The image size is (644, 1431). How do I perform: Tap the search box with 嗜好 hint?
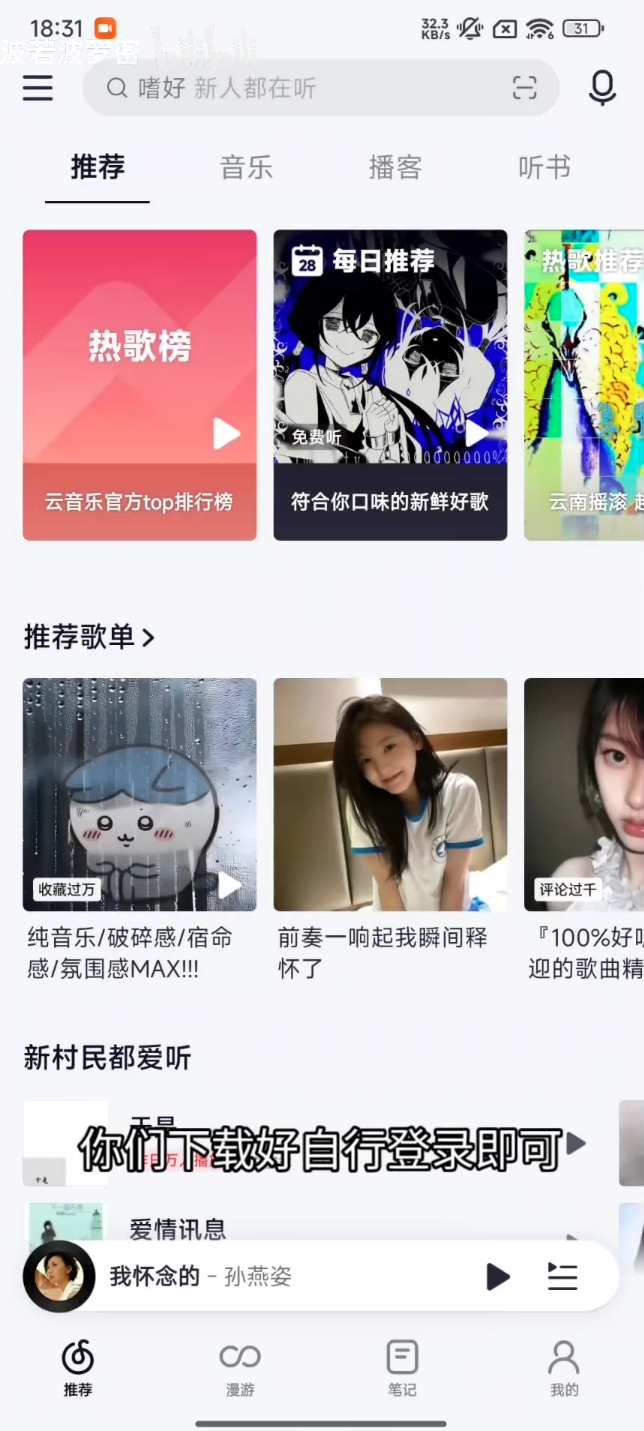point(300,88)
